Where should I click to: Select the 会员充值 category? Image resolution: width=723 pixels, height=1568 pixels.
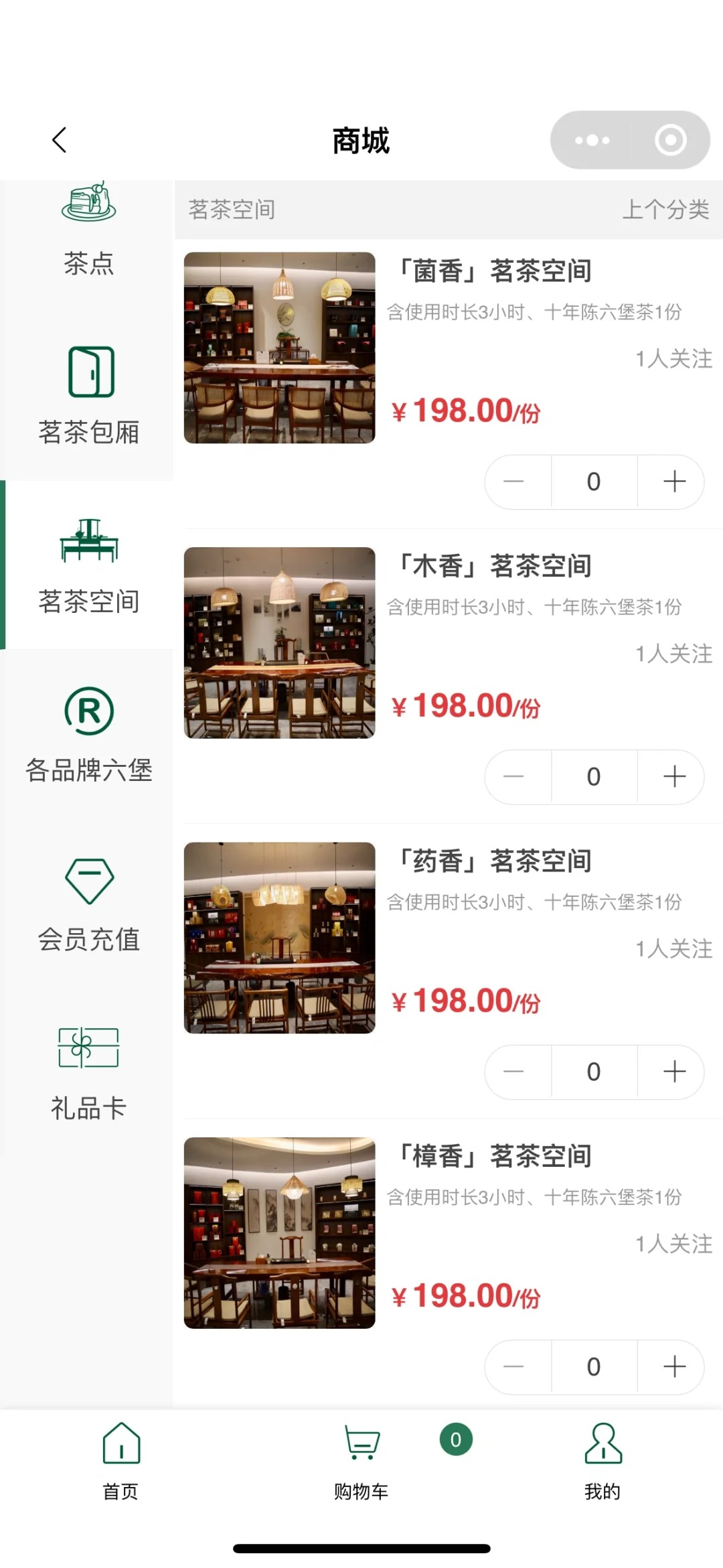(x=88, y=903)
